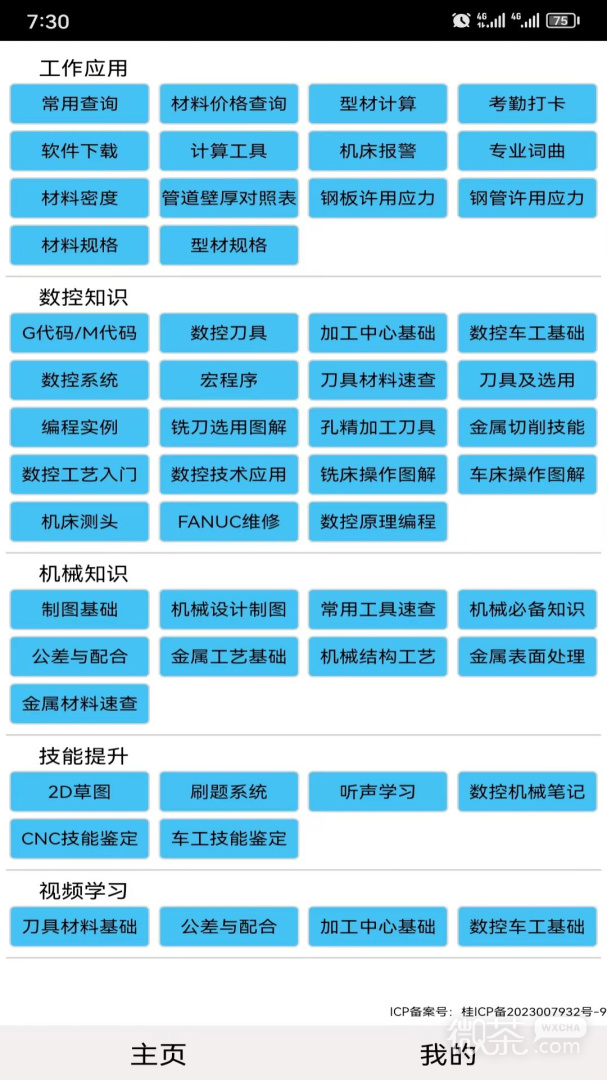Image resolution: width=607 pixels, height=1080 pixels.
Task: Open 制图基础
Action: pos(79,609)
